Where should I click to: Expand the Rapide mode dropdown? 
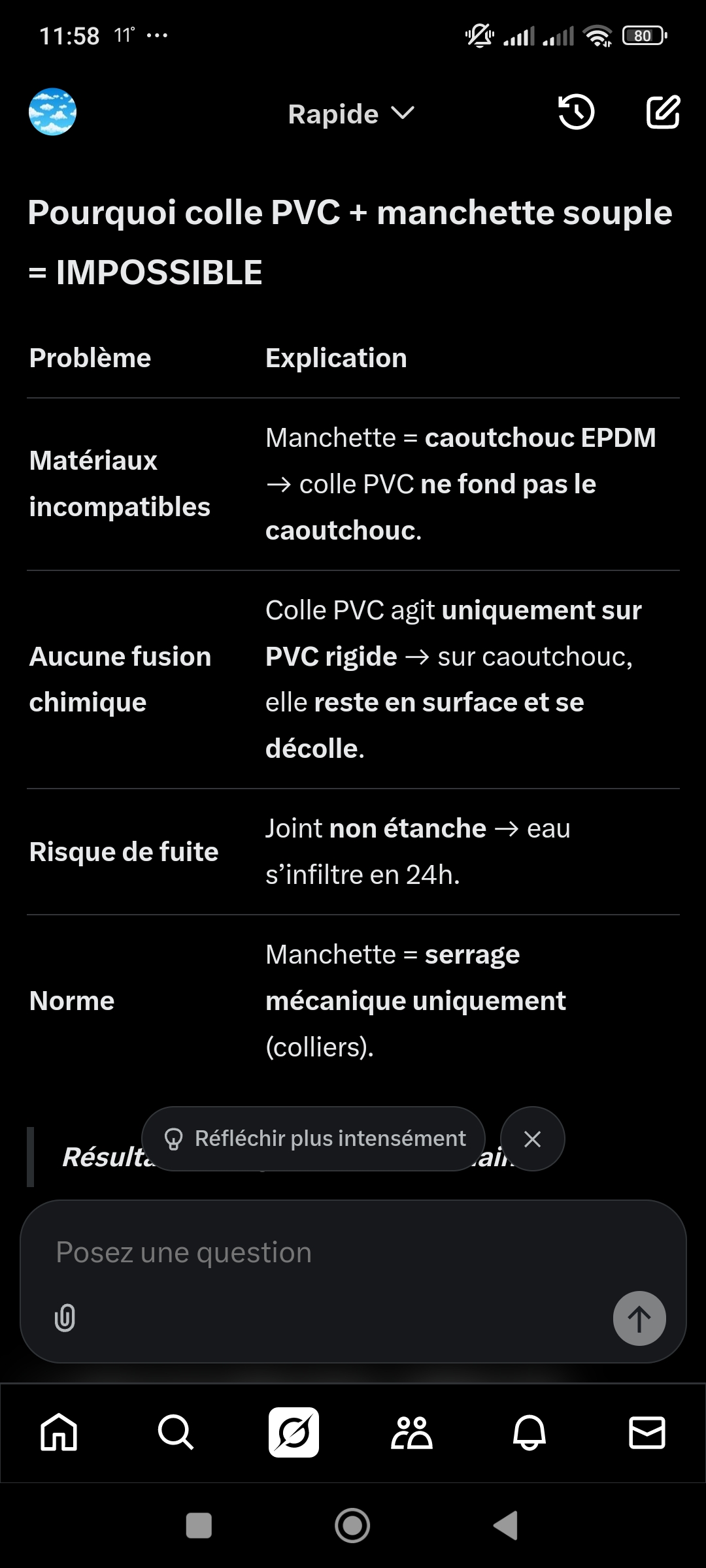(x=351, y=114)
